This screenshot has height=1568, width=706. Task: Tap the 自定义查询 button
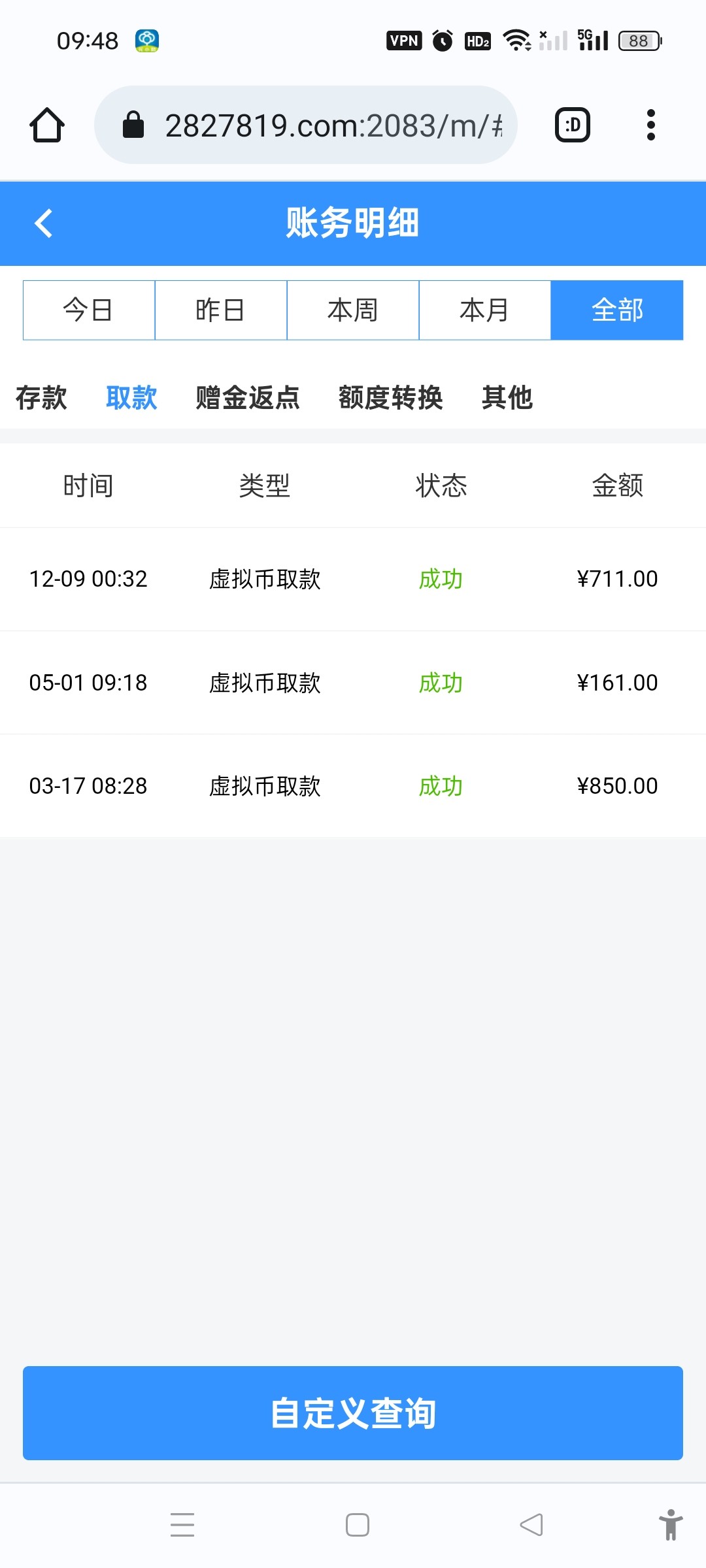[x=353, y=1413]
